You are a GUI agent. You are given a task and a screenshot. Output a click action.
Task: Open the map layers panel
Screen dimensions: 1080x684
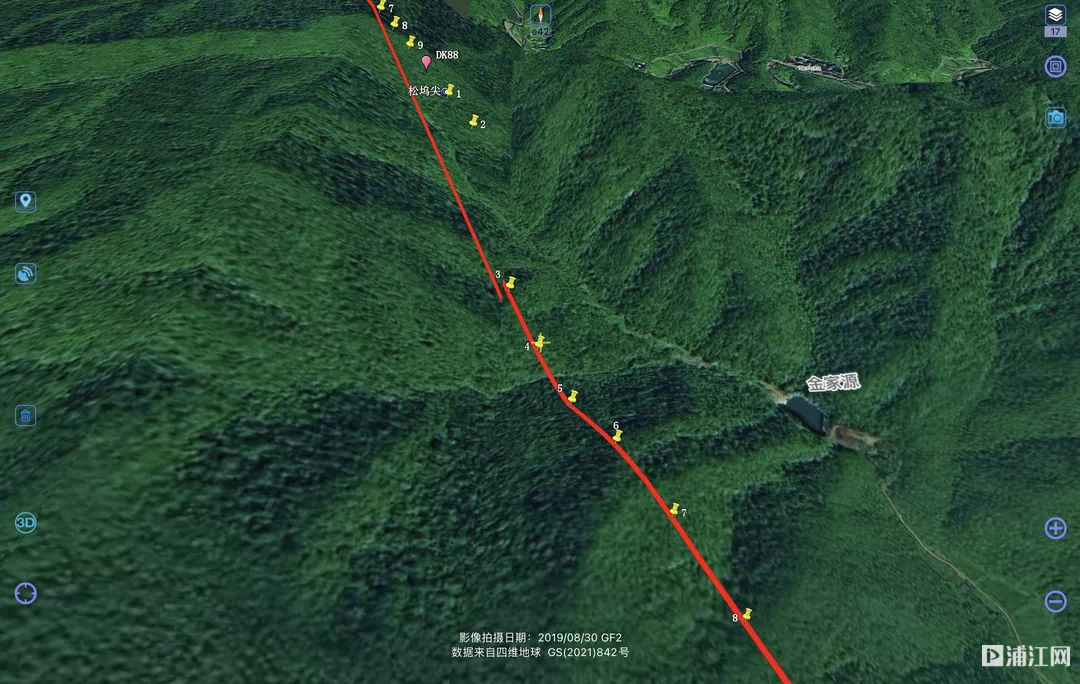click(1055, 15)
